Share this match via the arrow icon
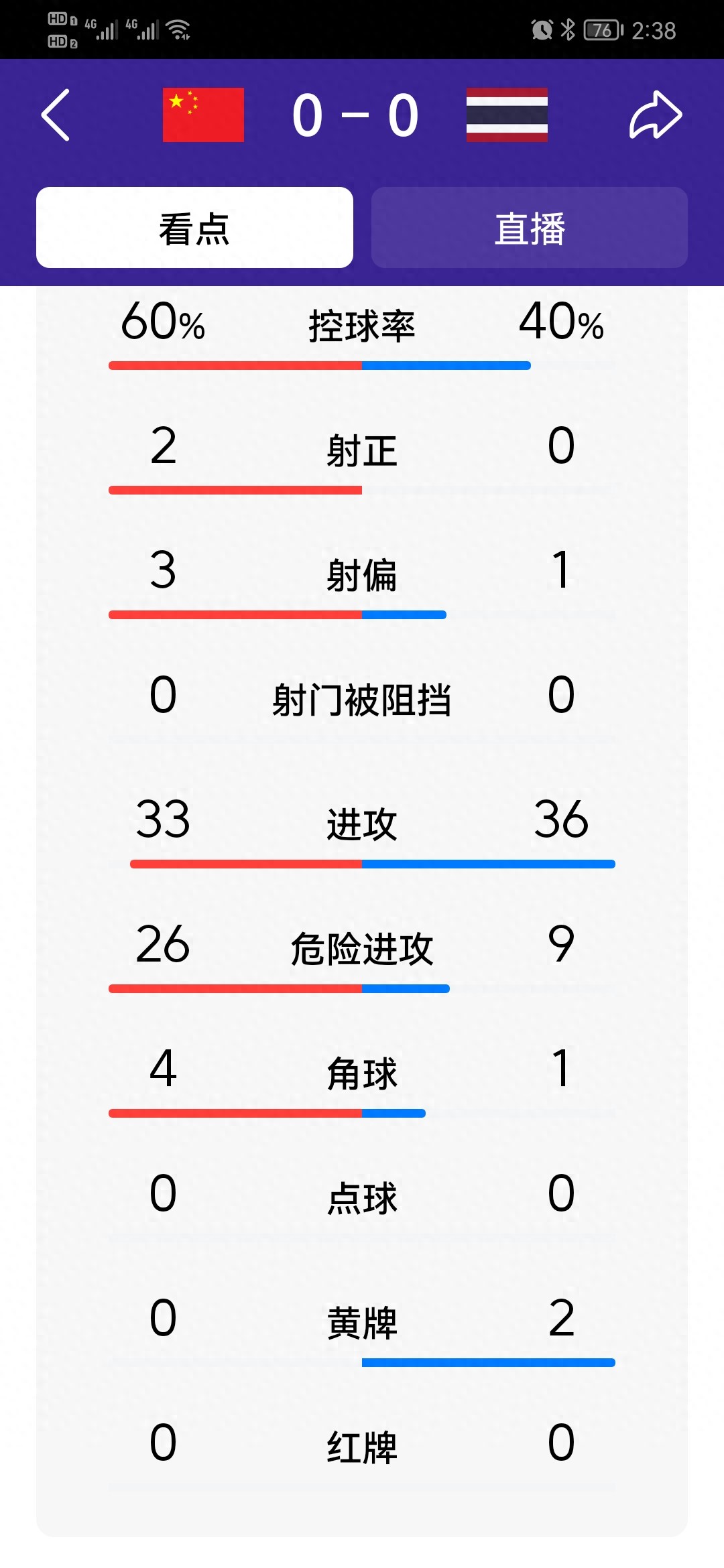 (656, 115)
